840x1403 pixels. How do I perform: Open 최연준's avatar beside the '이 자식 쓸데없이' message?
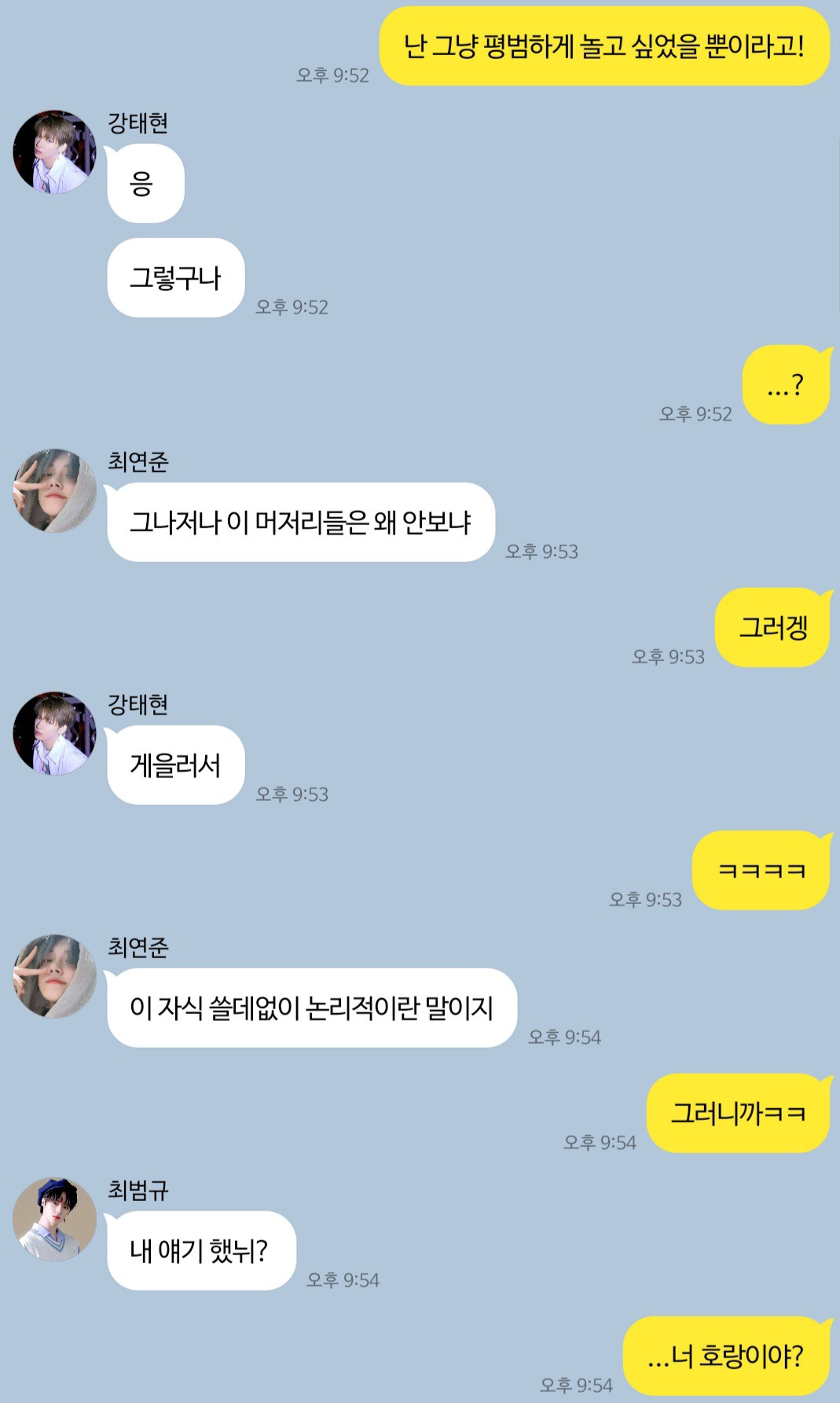tap(54, 976)
